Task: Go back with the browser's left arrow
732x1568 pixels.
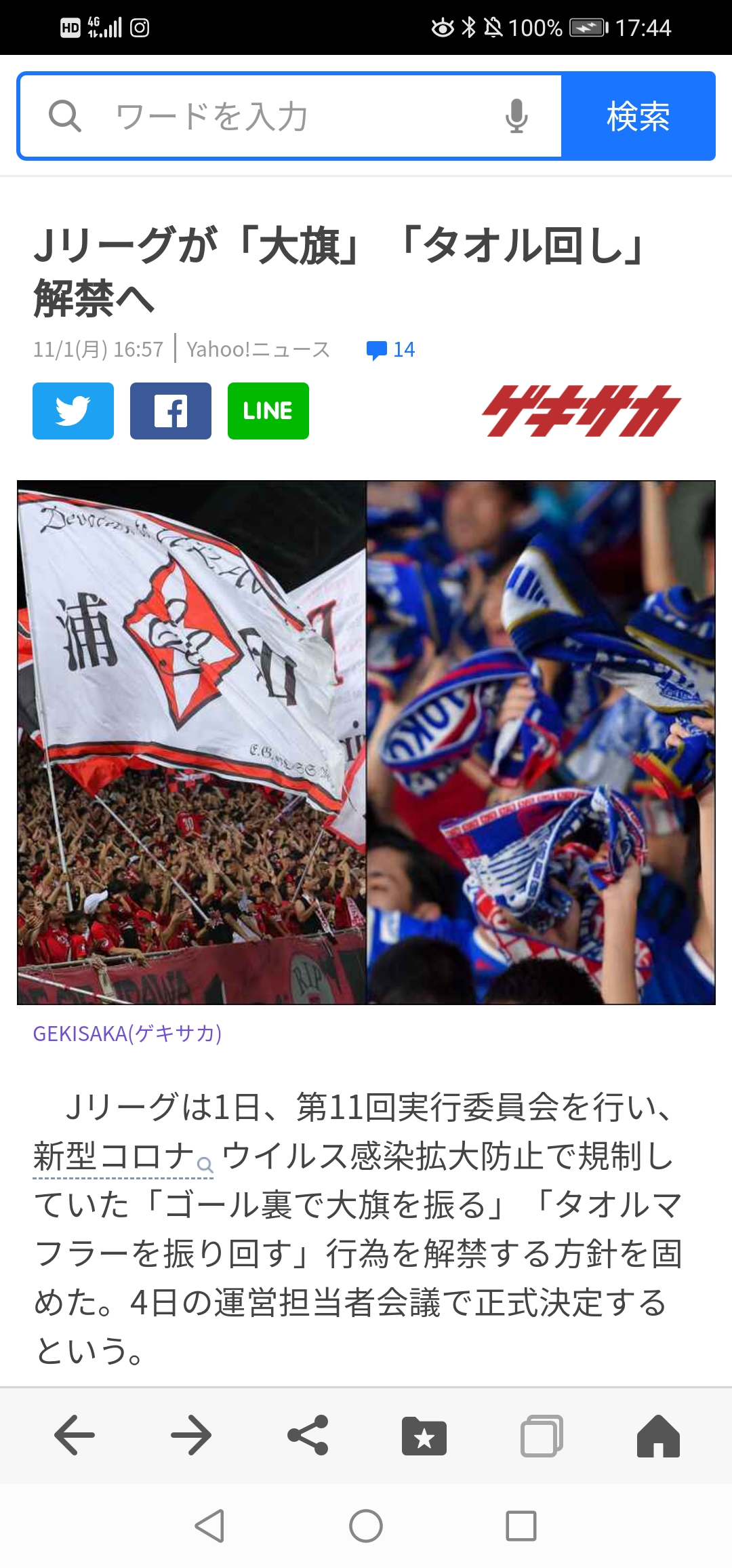Action: tap(75, 1435)
